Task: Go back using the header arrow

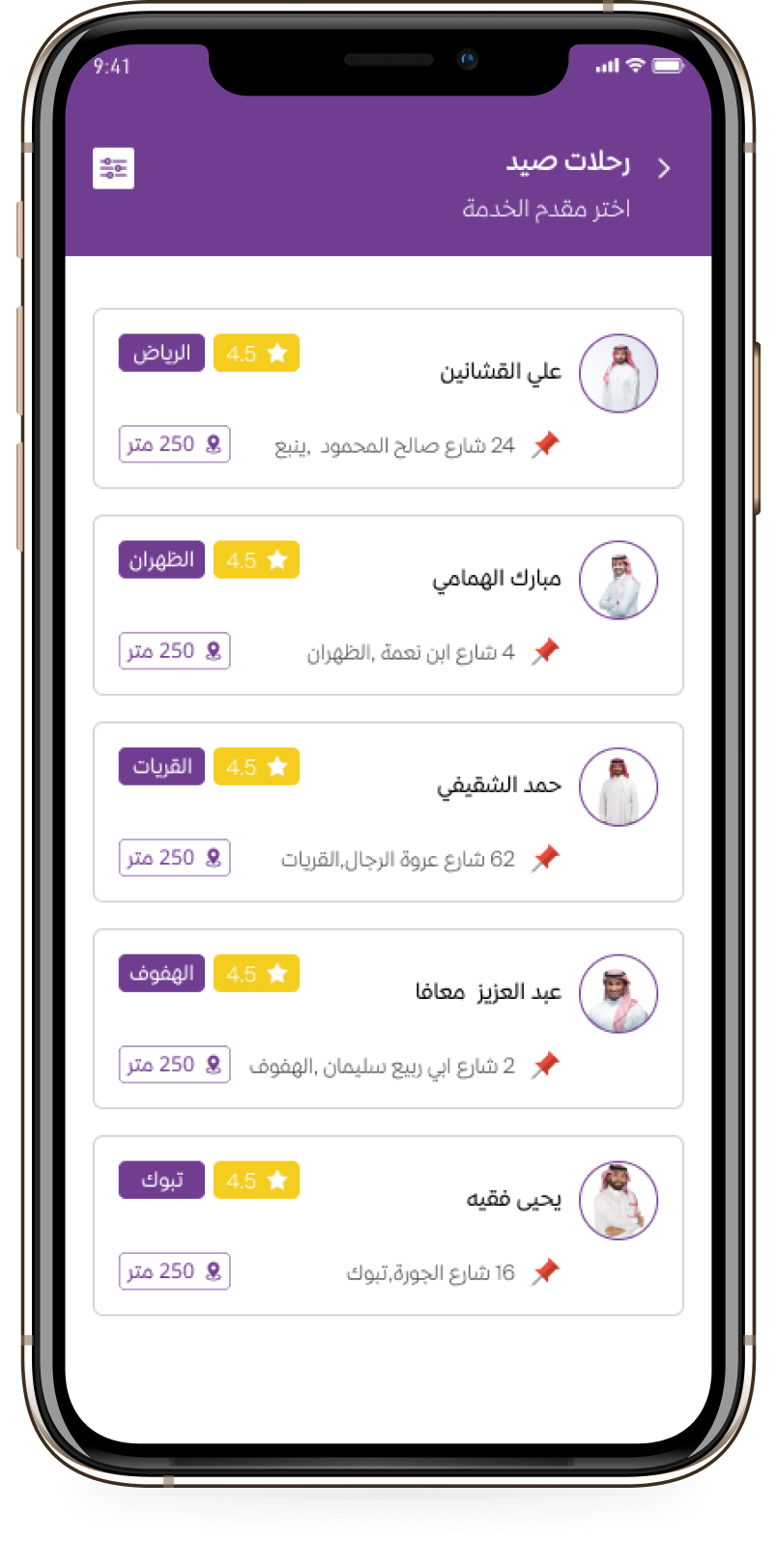Action: point(664,168)
